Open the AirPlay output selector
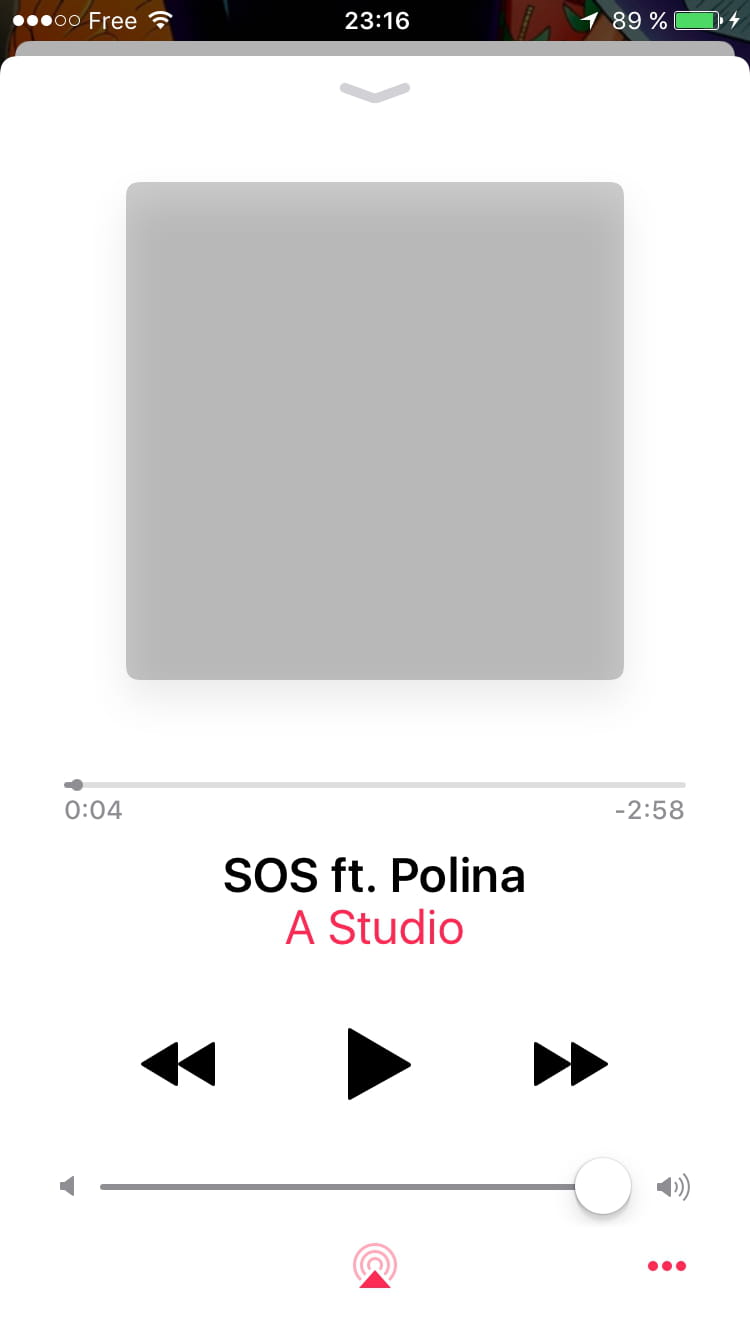The height and width of the screenshot is (1334, 750). (x=375, y=1265)
